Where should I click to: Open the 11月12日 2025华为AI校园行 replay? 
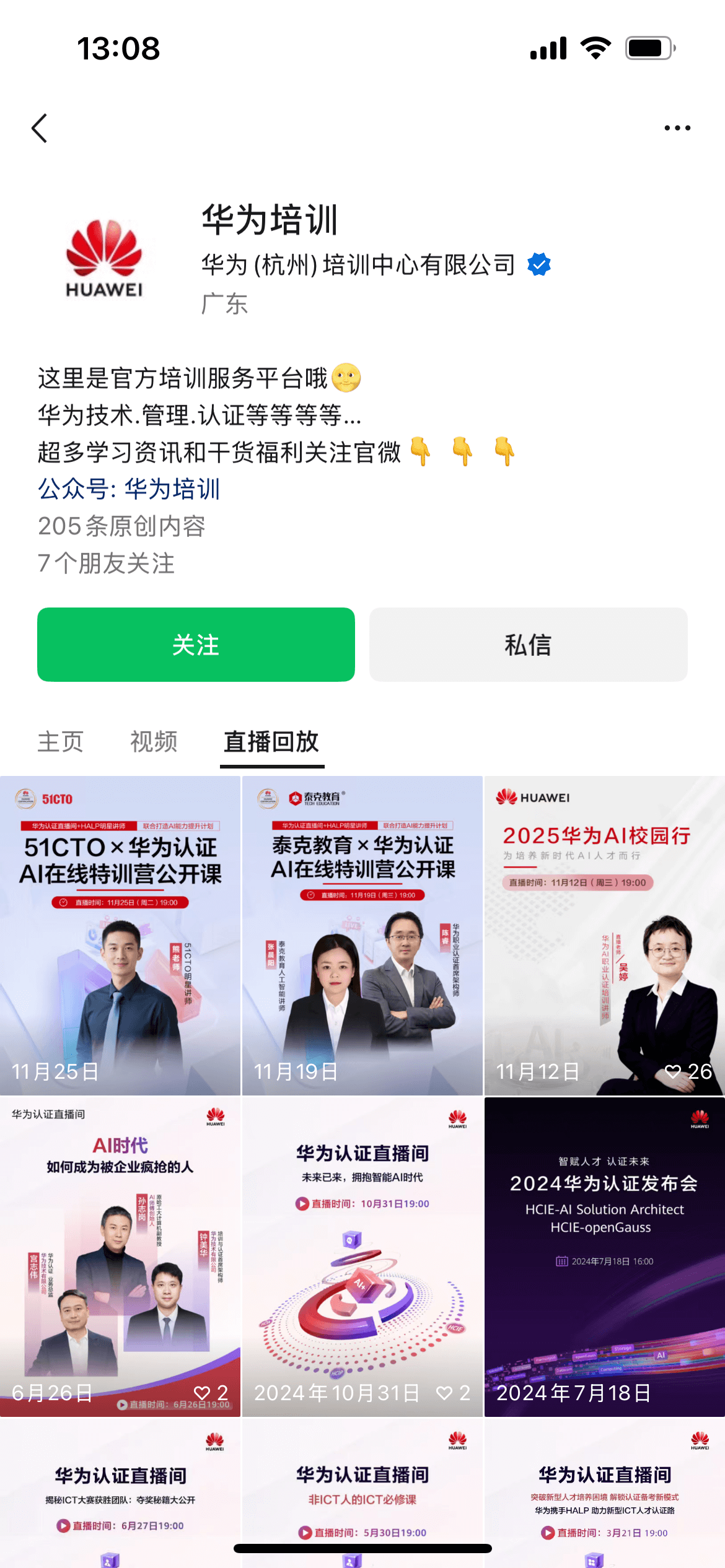tap(604, 935)
